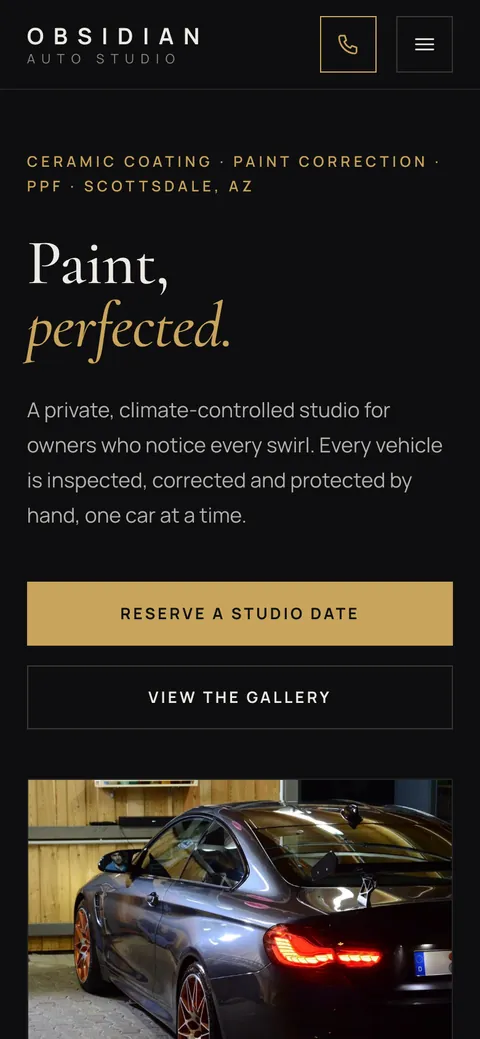
Task: Open the hamburger menu
Action: click(424, 44)
